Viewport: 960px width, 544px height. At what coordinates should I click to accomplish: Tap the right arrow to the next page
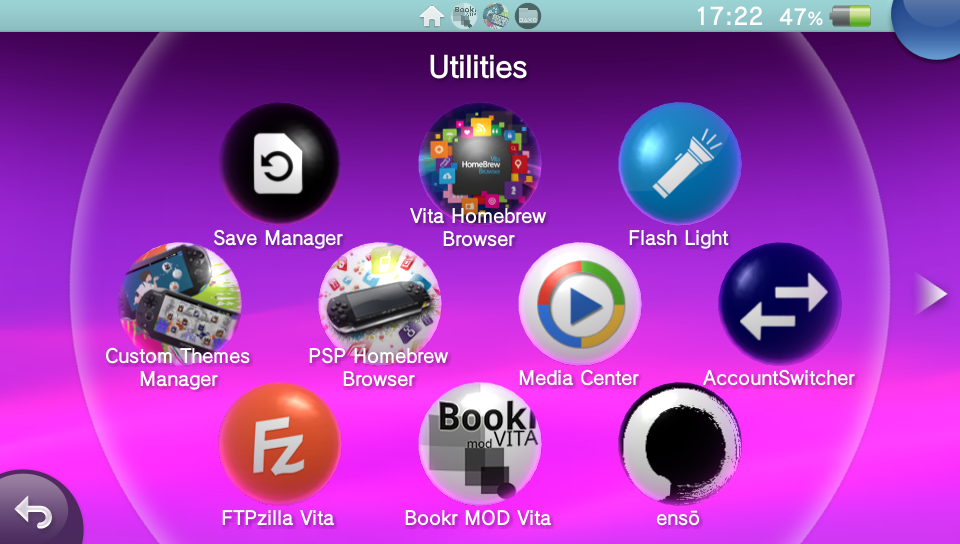pos(931,294)
